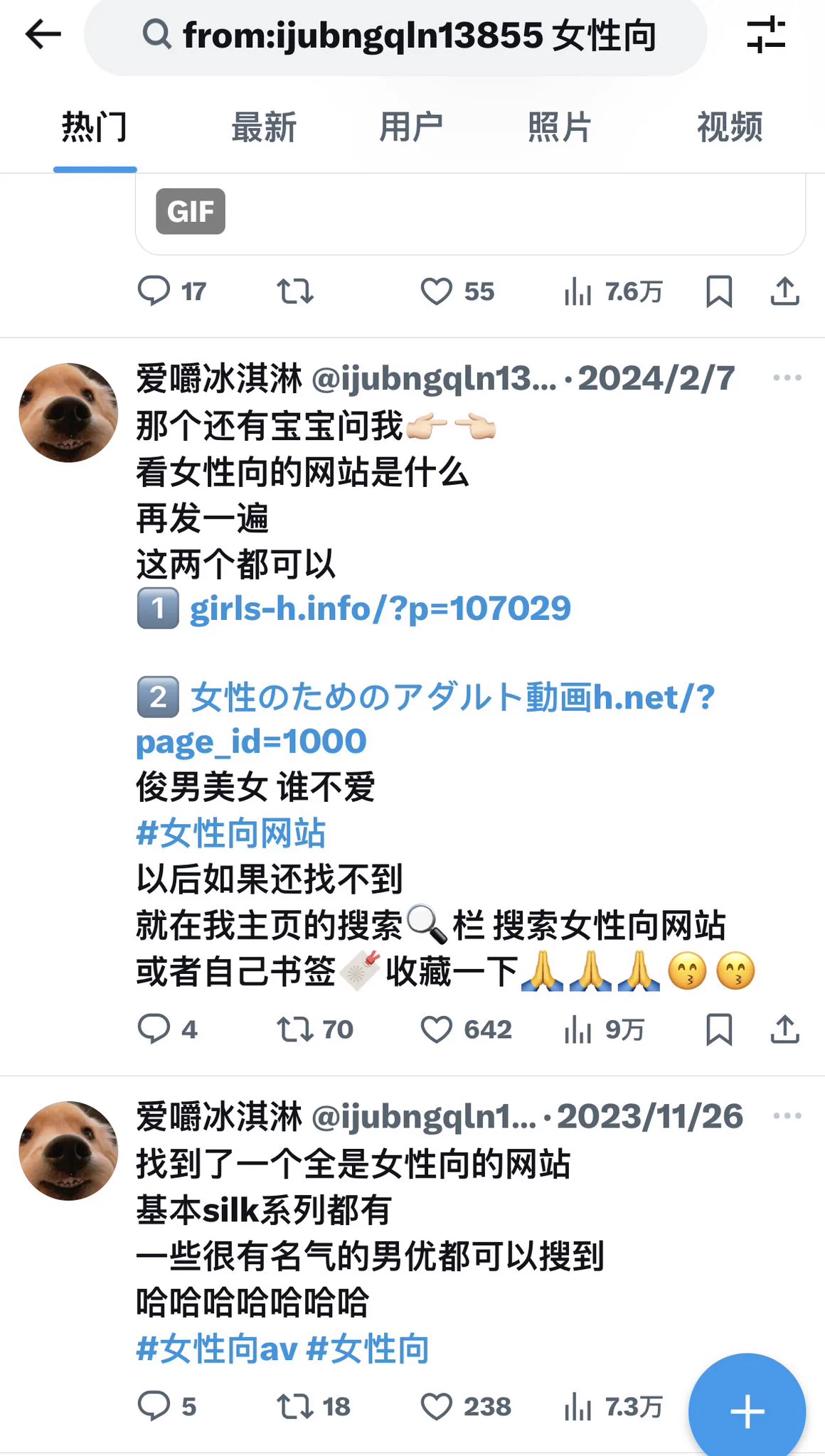
Task: Like the post with 238 likes
Action: (437, 1406)
